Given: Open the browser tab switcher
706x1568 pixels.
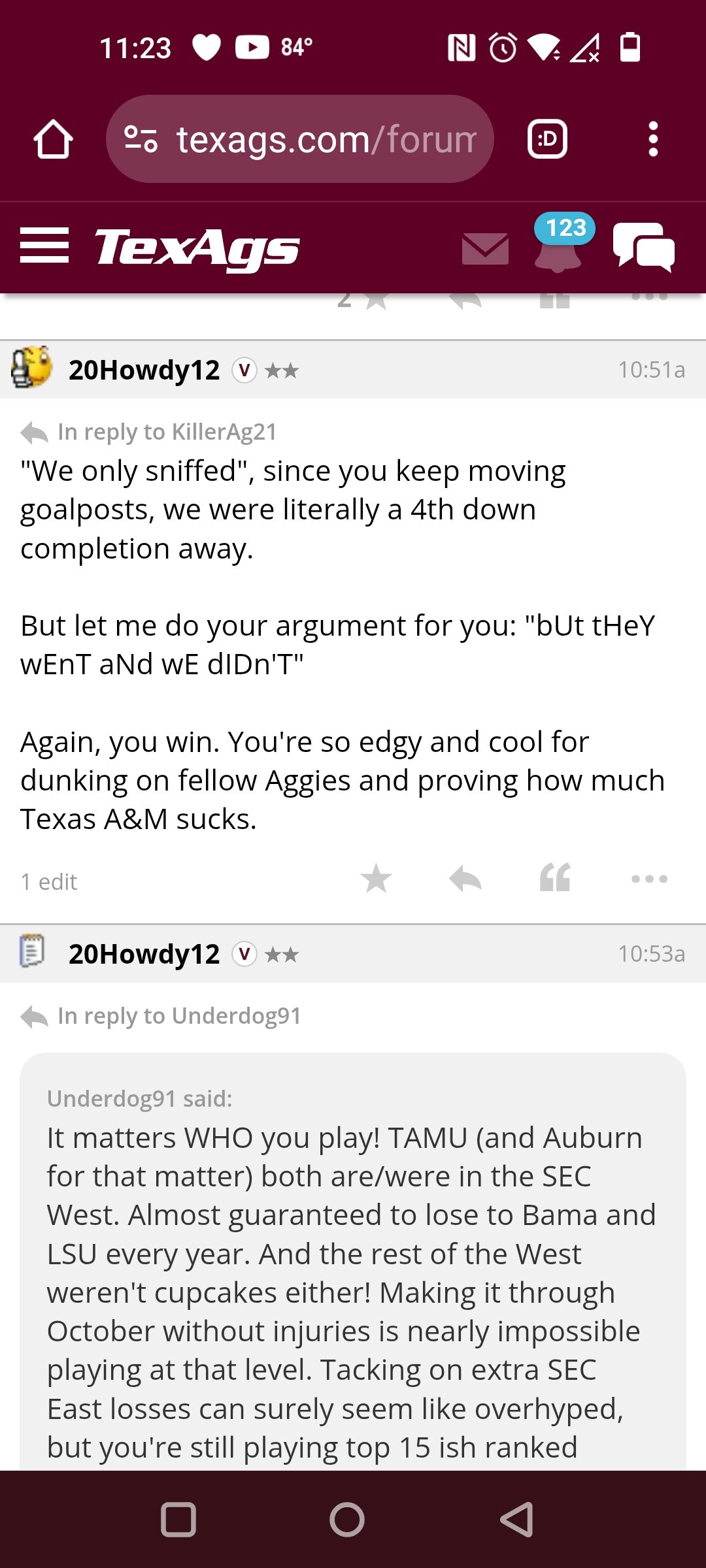Looking at the screenshot, I should 547,139.
